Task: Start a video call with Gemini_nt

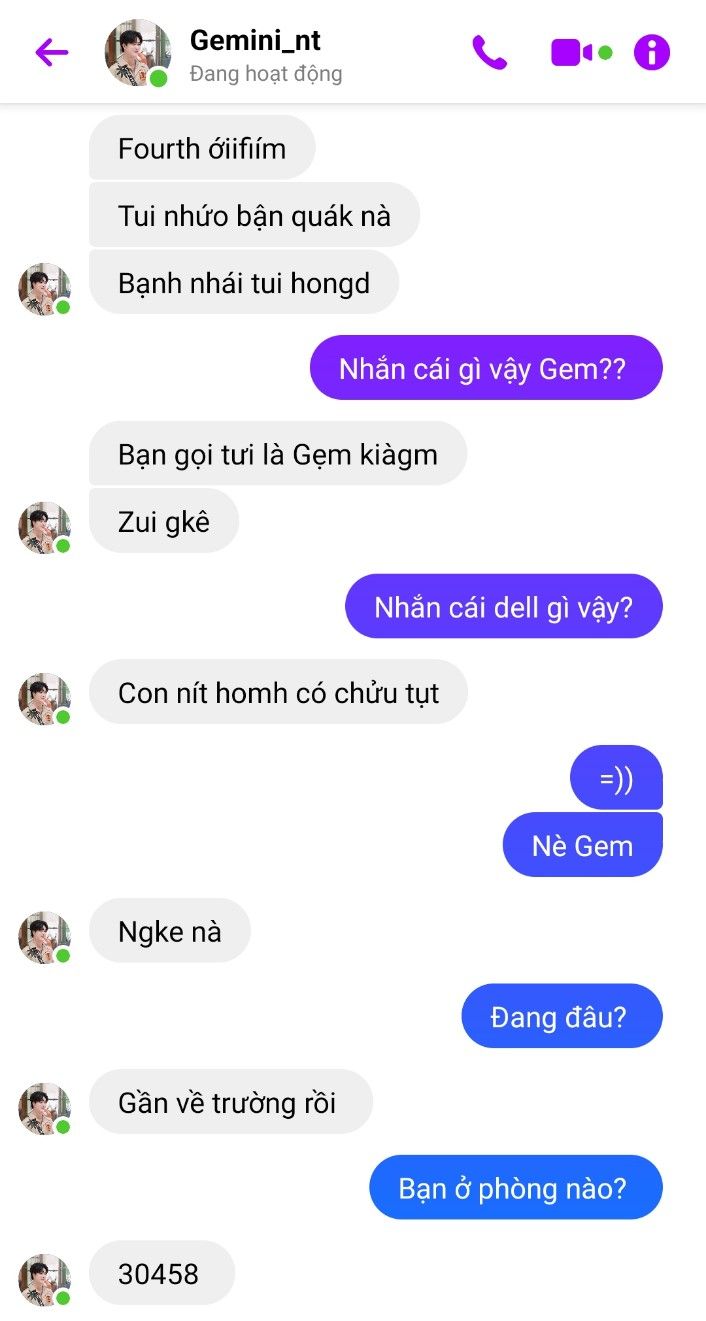Action: (572, 52)
